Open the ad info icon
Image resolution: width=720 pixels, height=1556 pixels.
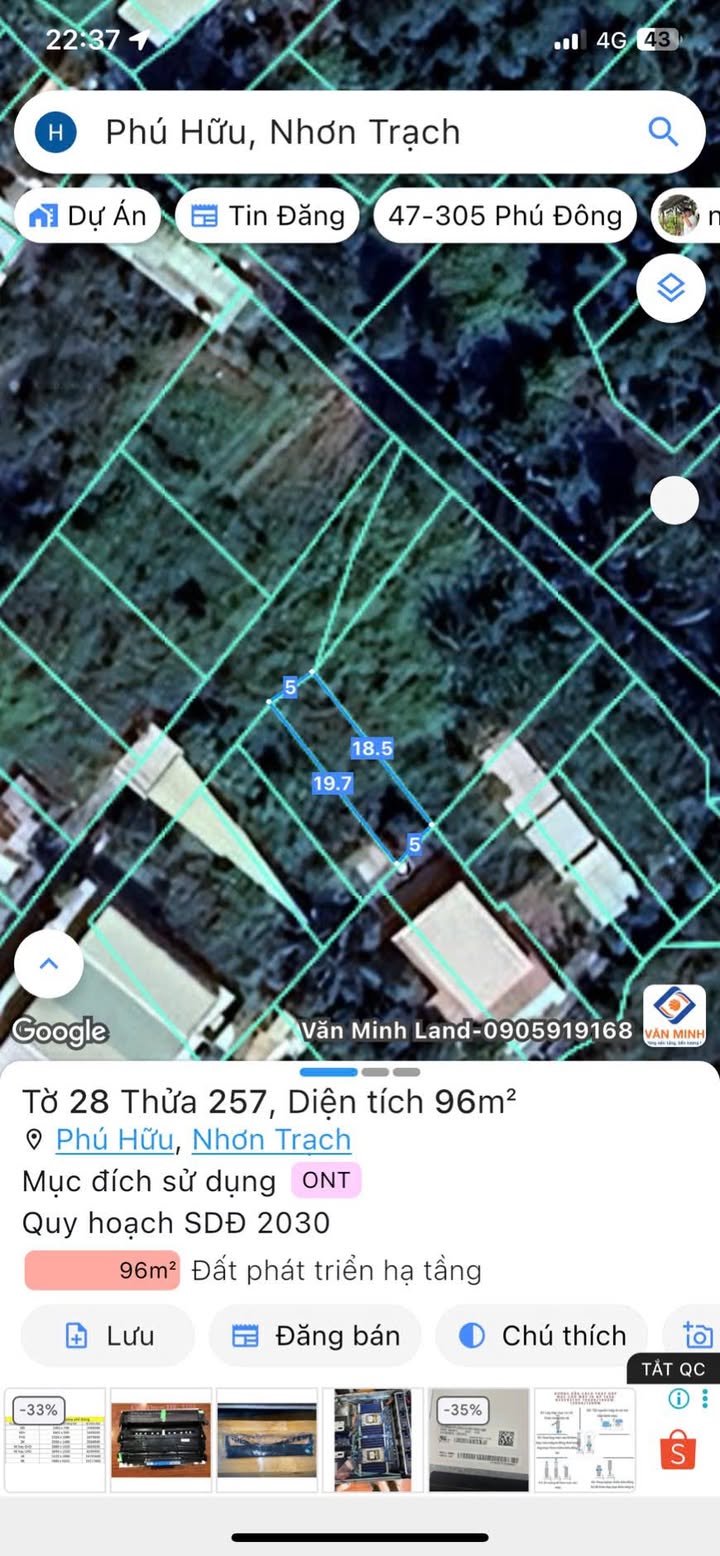[678, 1398]
